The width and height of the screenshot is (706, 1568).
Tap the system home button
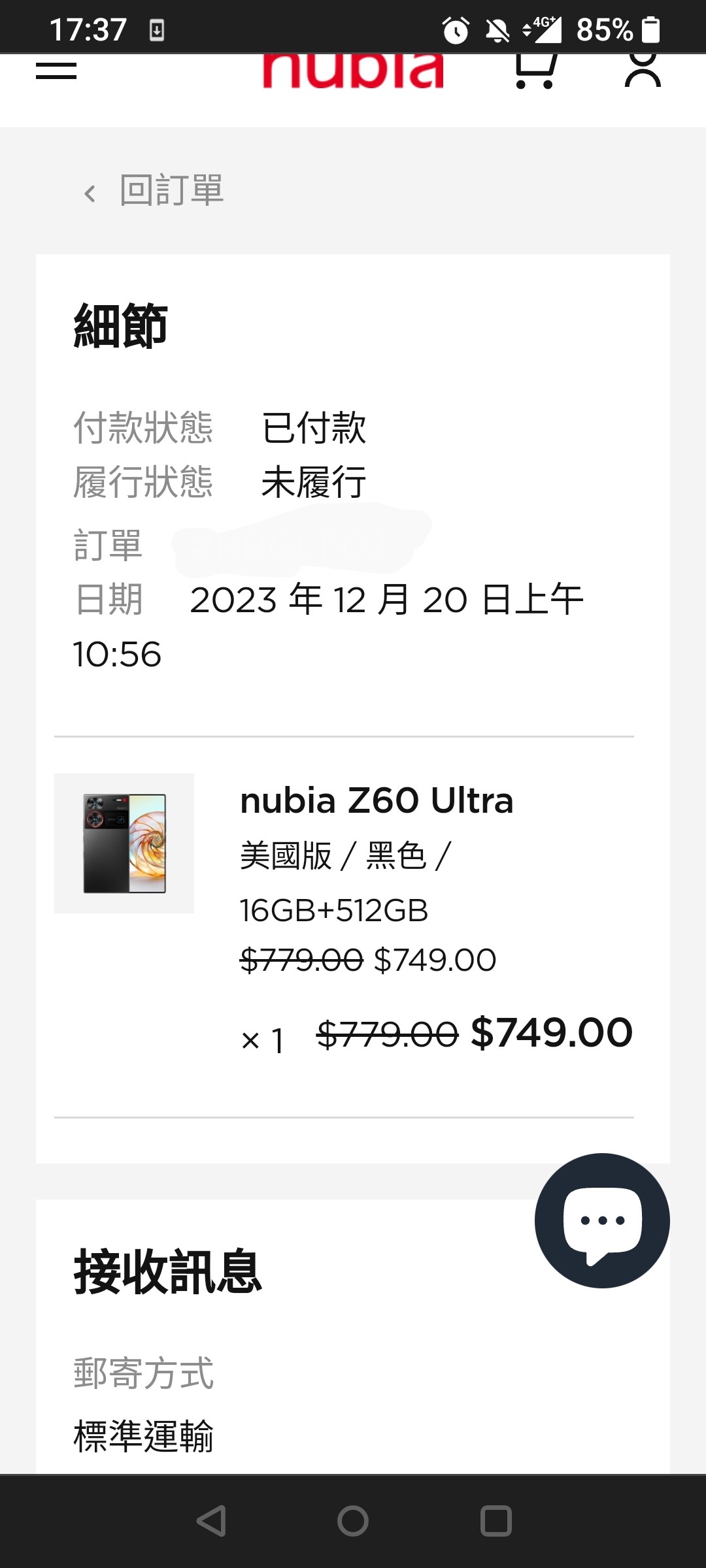353,1521
